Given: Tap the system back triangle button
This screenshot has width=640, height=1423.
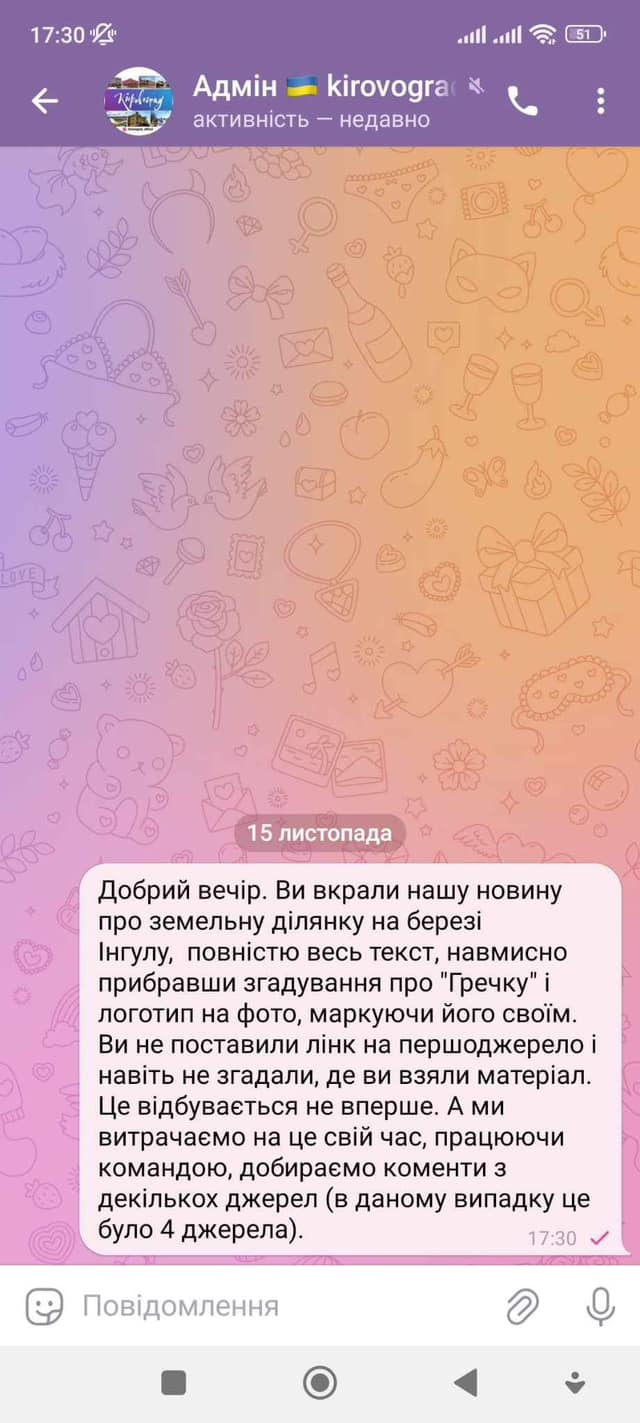Looking at the screenshot, I should (x=465, y=1383).
